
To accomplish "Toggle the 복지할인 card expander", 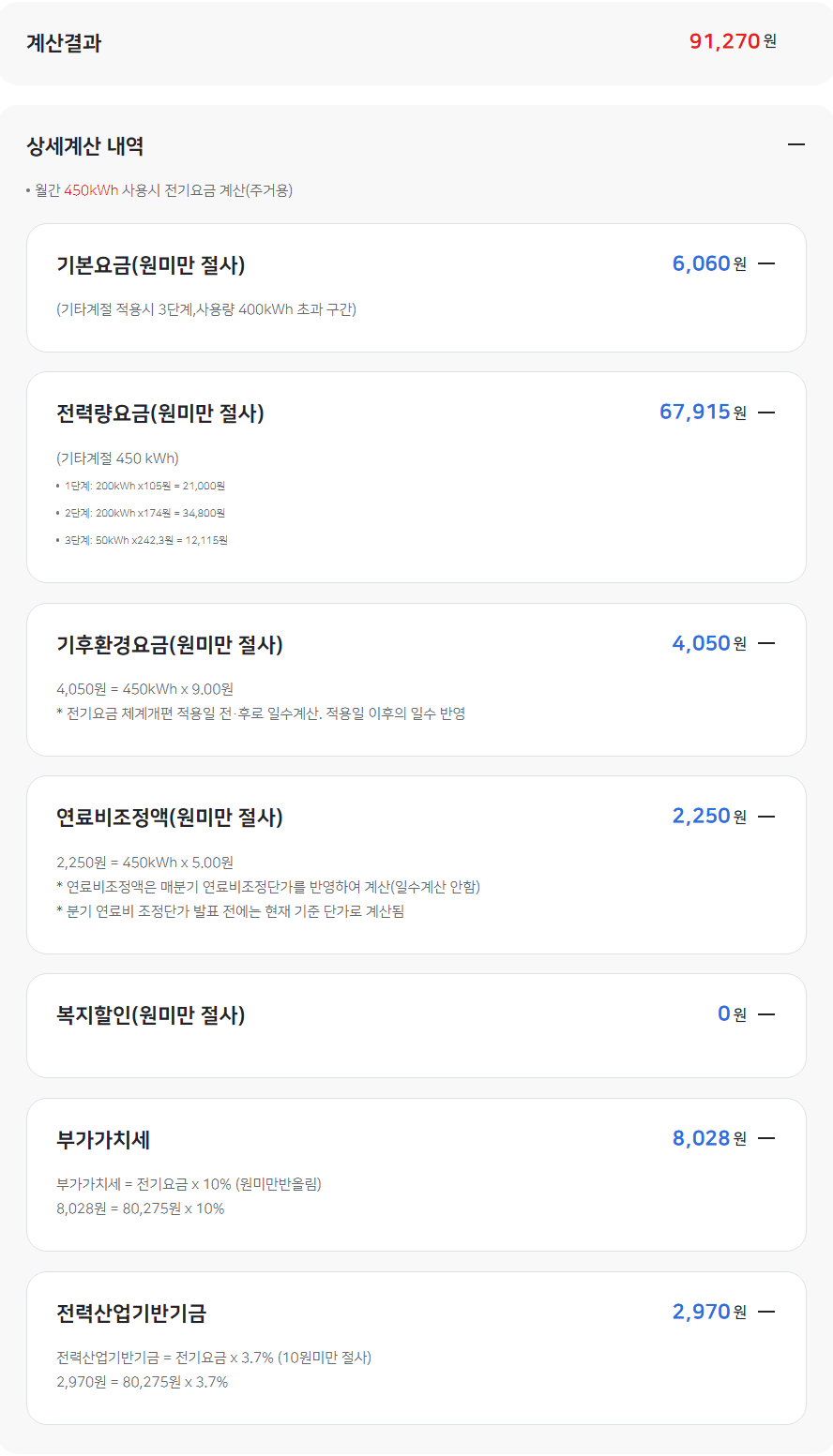I will coord(766,1014).
